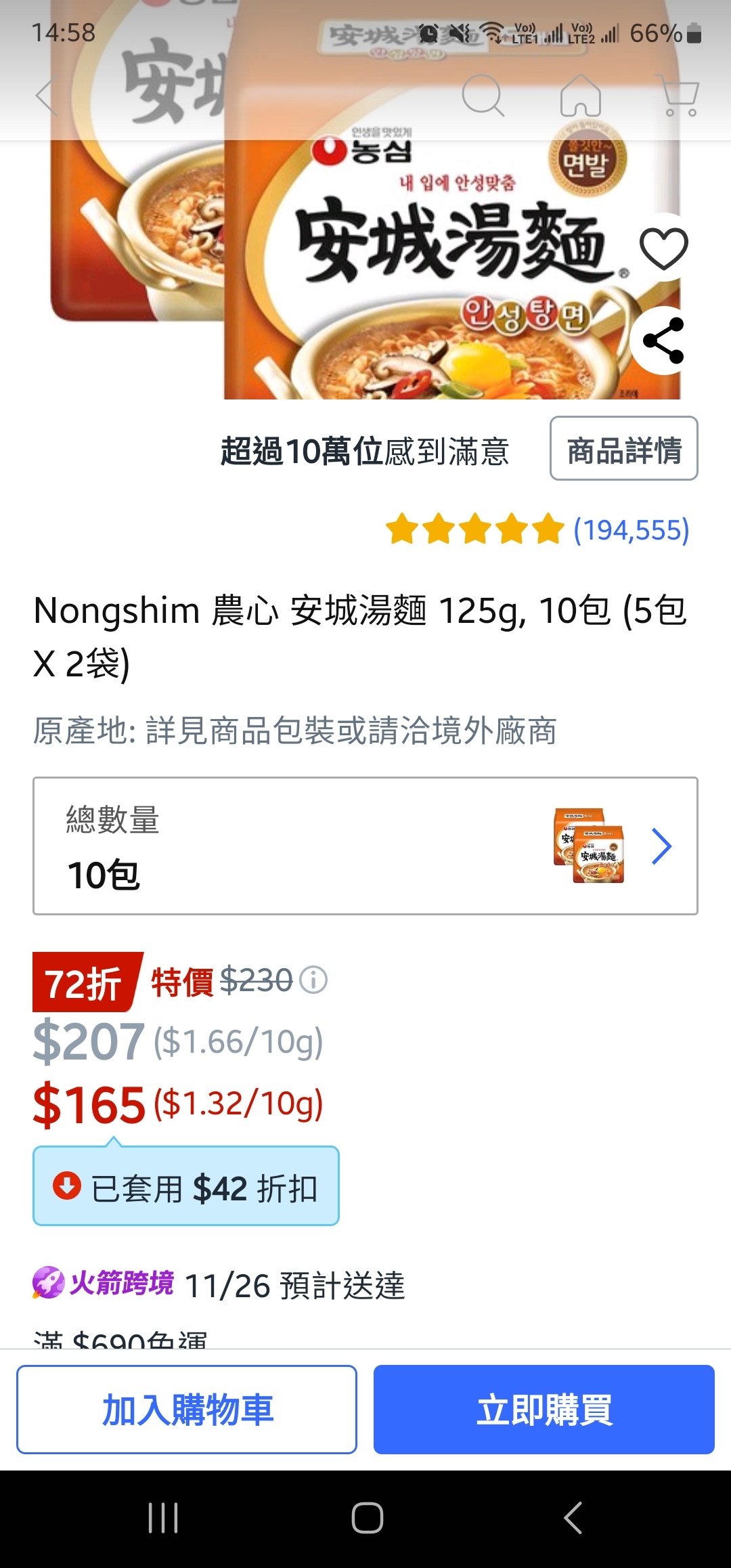Screen dimensions: 731x1568
Task: Expand the 總數量 10包 option selector
Action: (365, 846)
